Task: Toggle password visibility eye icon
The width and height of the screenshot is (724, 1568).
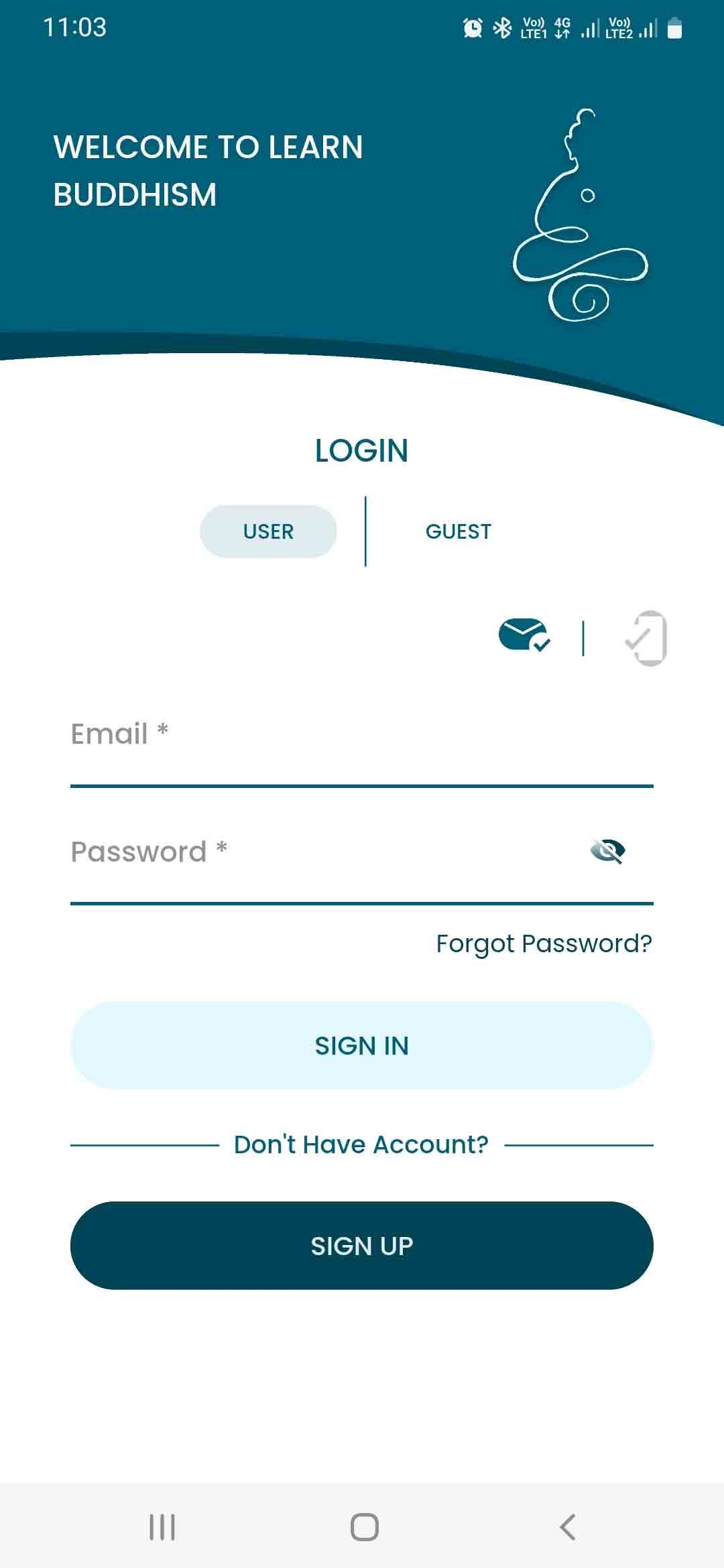Action: 607,851
